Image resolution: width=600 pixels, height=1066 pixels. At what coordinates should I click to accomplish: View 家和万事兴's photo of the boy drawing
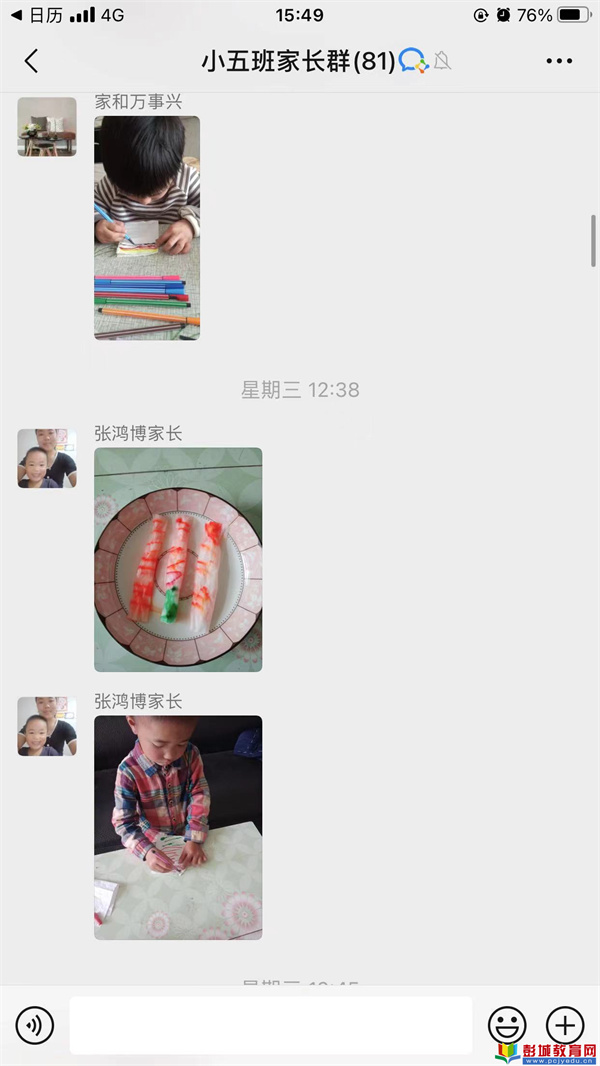[x=147, y=228]
